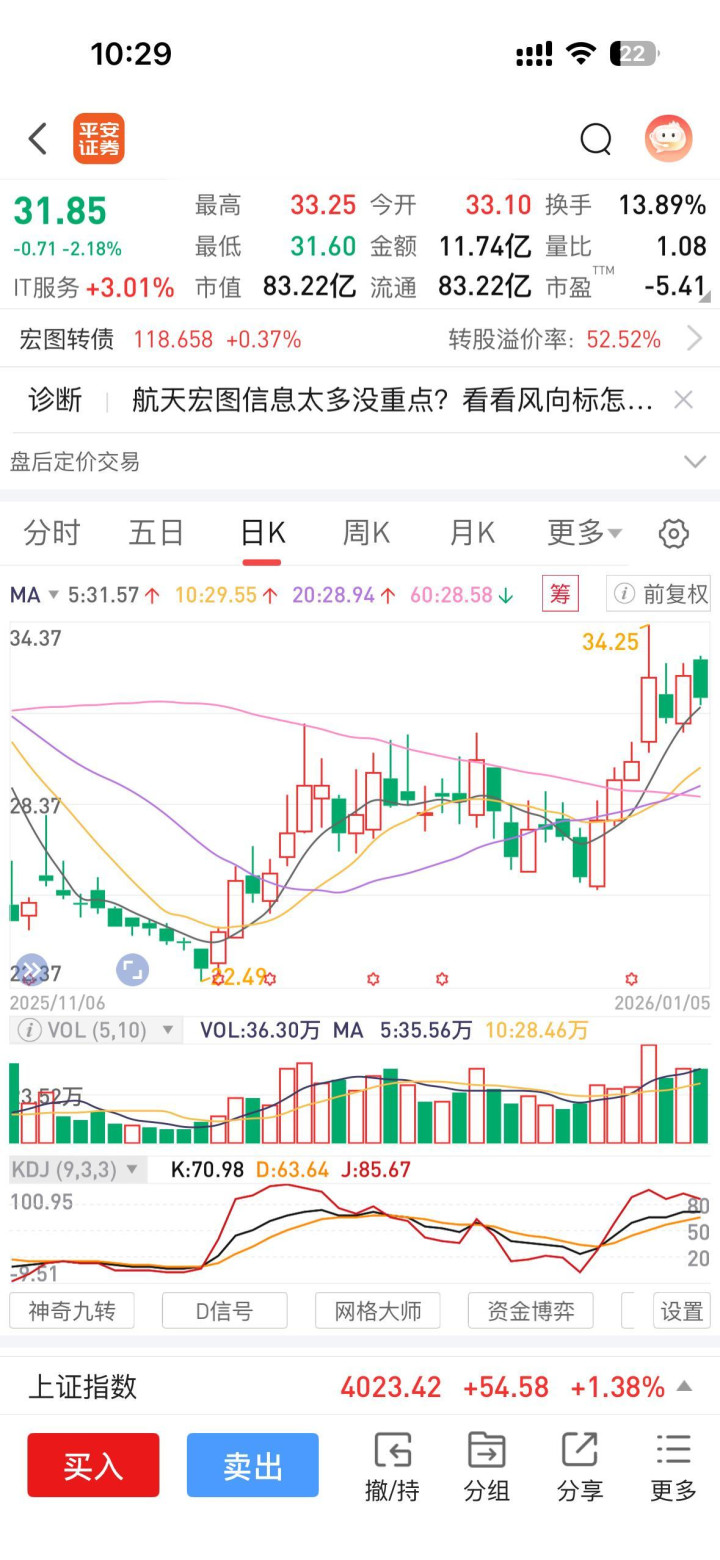
Task: Expand the 上证指数 index bar
Action: 360,1387
